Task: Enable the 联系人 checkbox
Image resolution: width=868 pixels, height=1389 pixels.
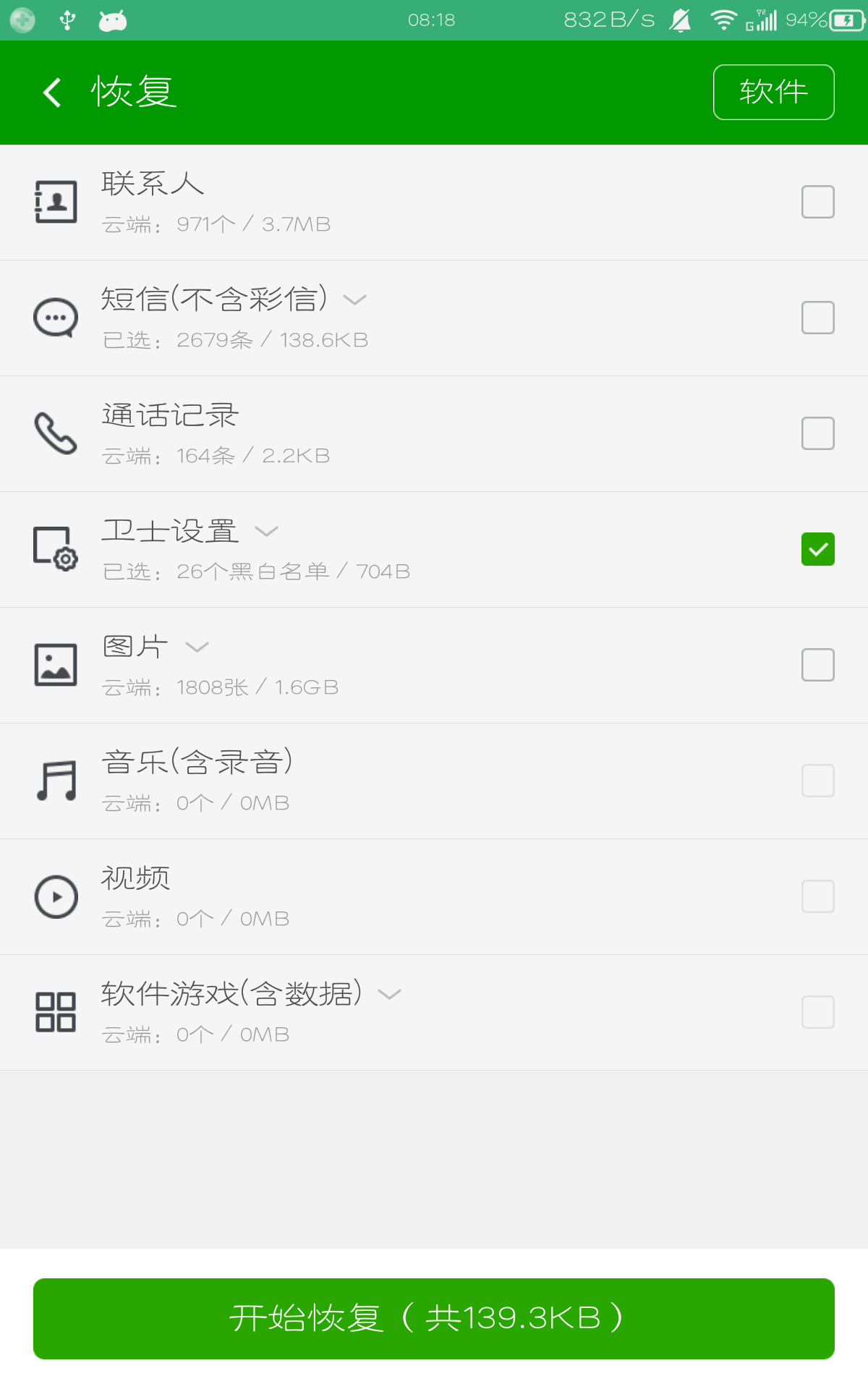Action: tap(817, 202)
